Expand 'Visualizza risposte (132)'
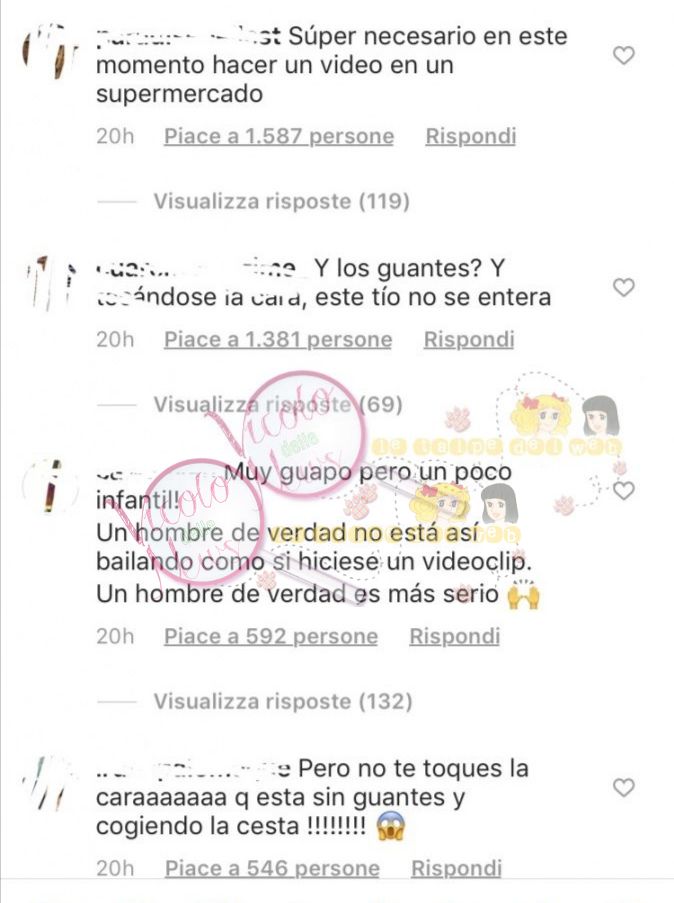Viewport: 674px width, 903px height. click(282, 701)
